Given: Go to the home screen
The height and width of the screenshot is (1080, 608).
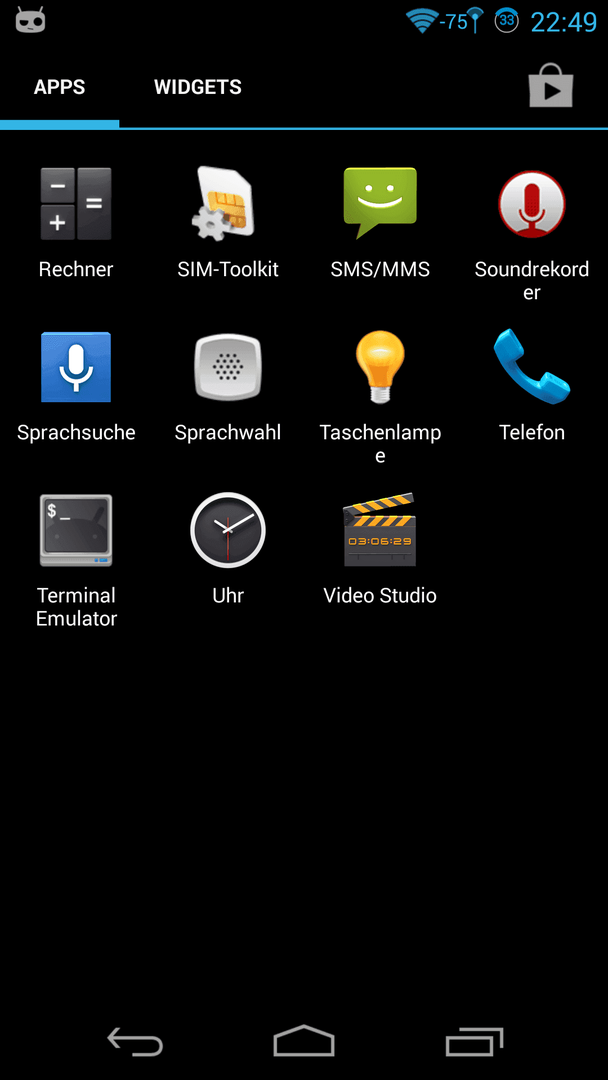Looking at the screenshot, I should [304, 1041].
